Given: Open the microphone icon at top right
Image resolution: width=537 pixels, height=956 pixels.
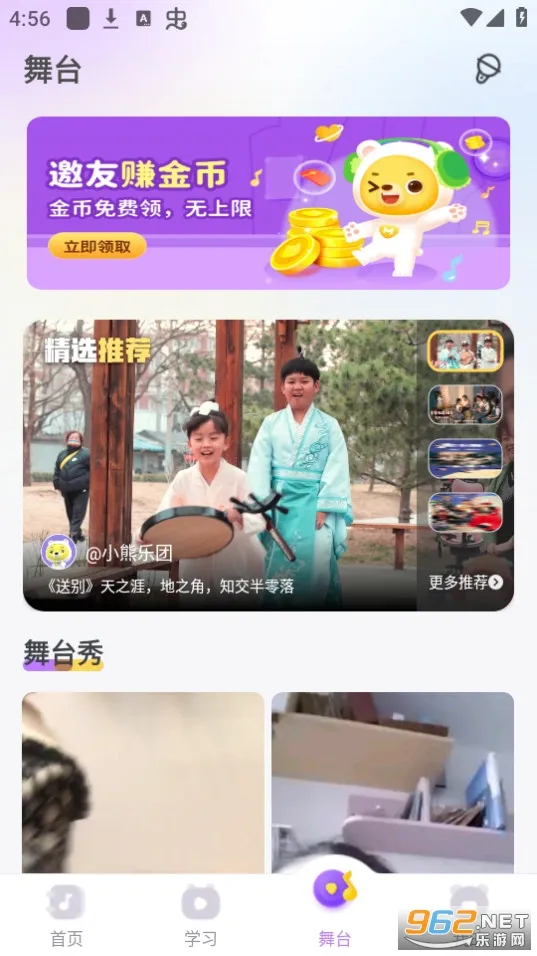Looking at the screenshot, I should click(x=488, y=68).
